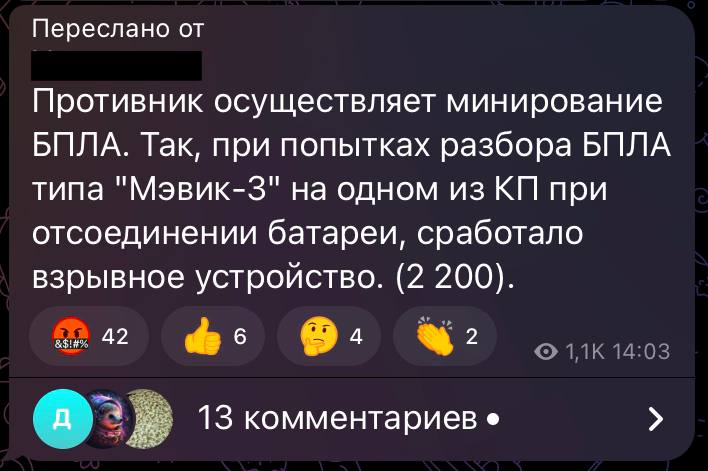Open the 13 комментариев thread
This screenshot has height=471, width=708.
coord(350,418)
